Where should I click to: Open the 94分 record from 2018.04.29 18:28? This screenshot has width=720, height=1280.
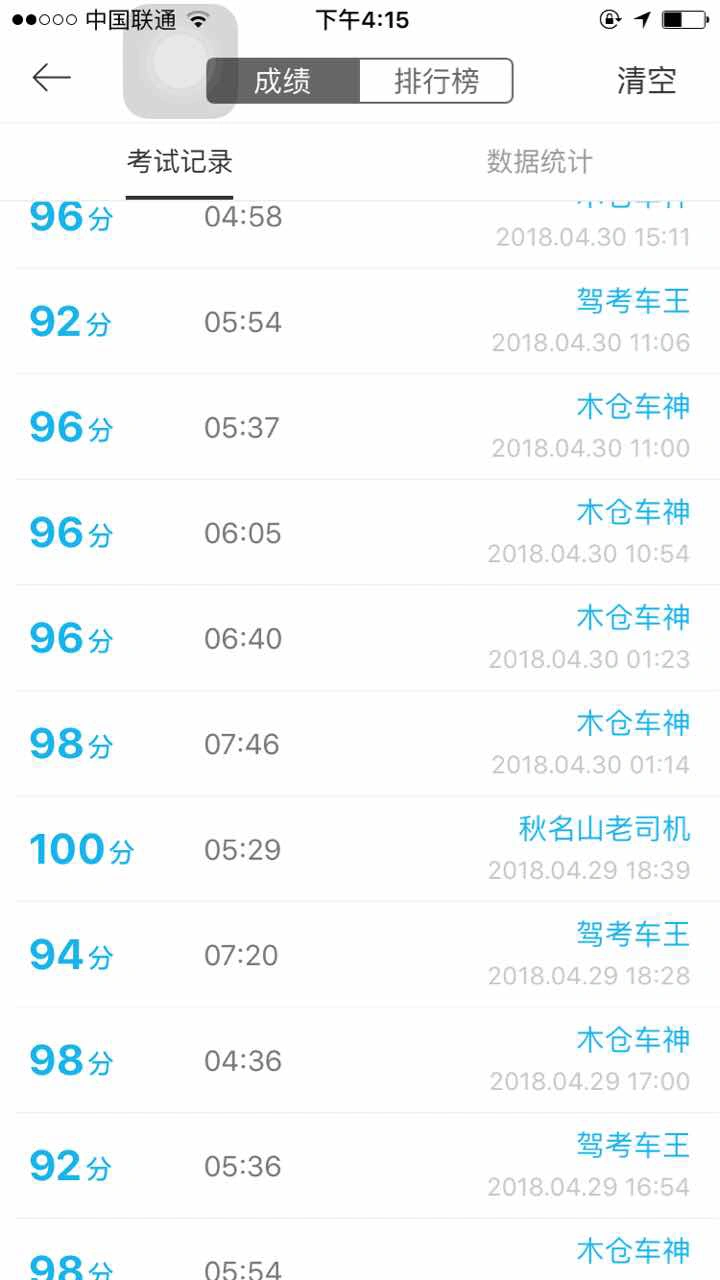[360, 955]
